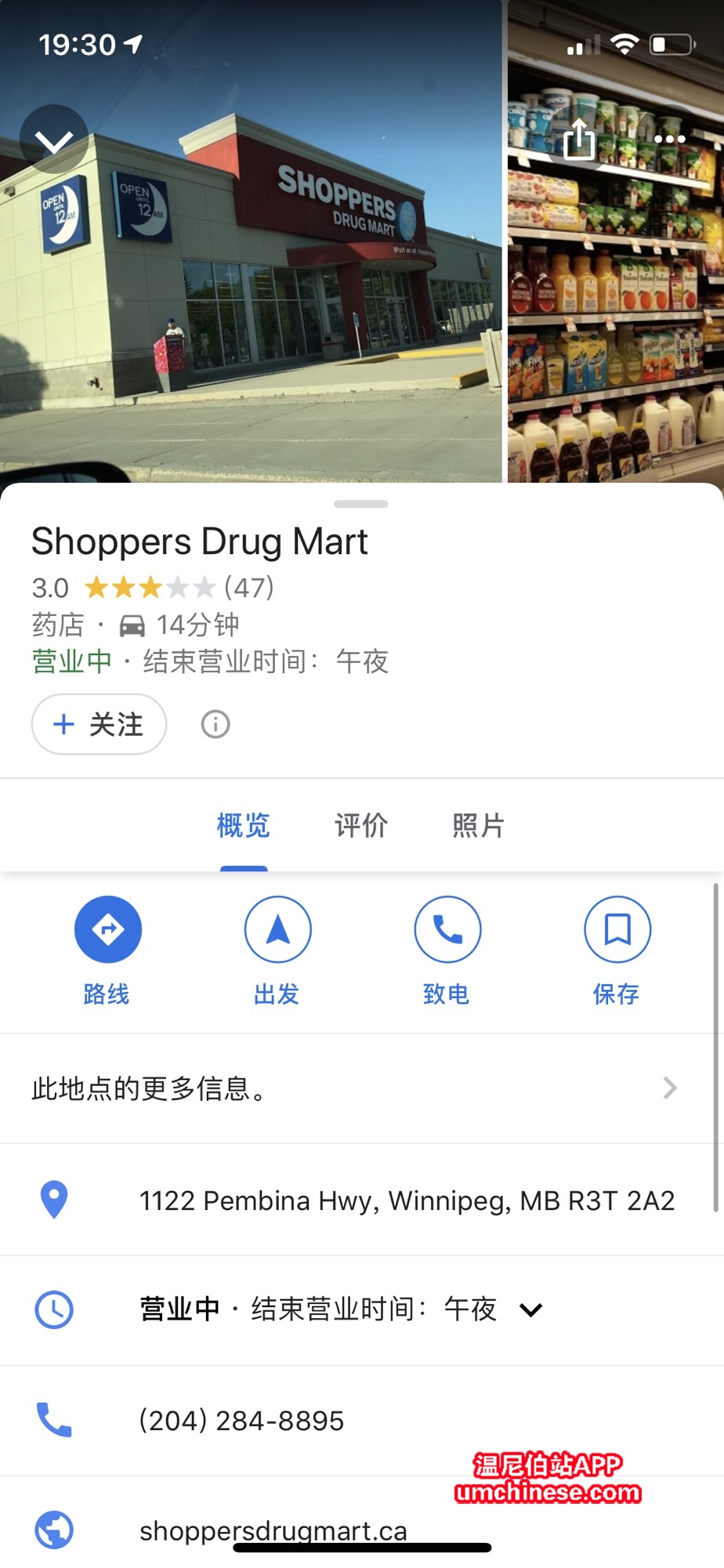
Task: Select the 概览 overview tab
Action: [x=244, y=825]
